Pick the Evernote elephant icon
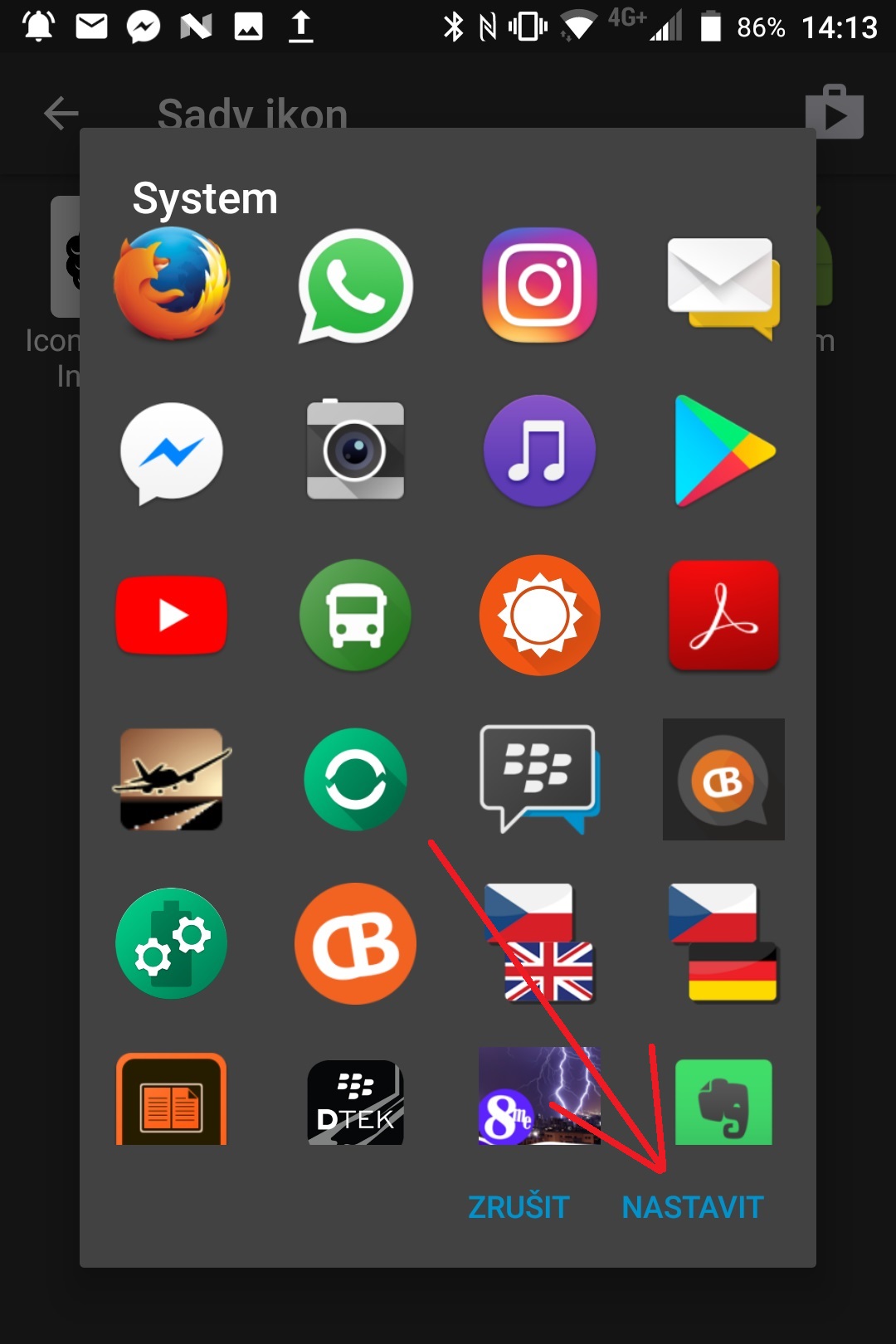The image size is (896, 1344). tap(723, 1102)
